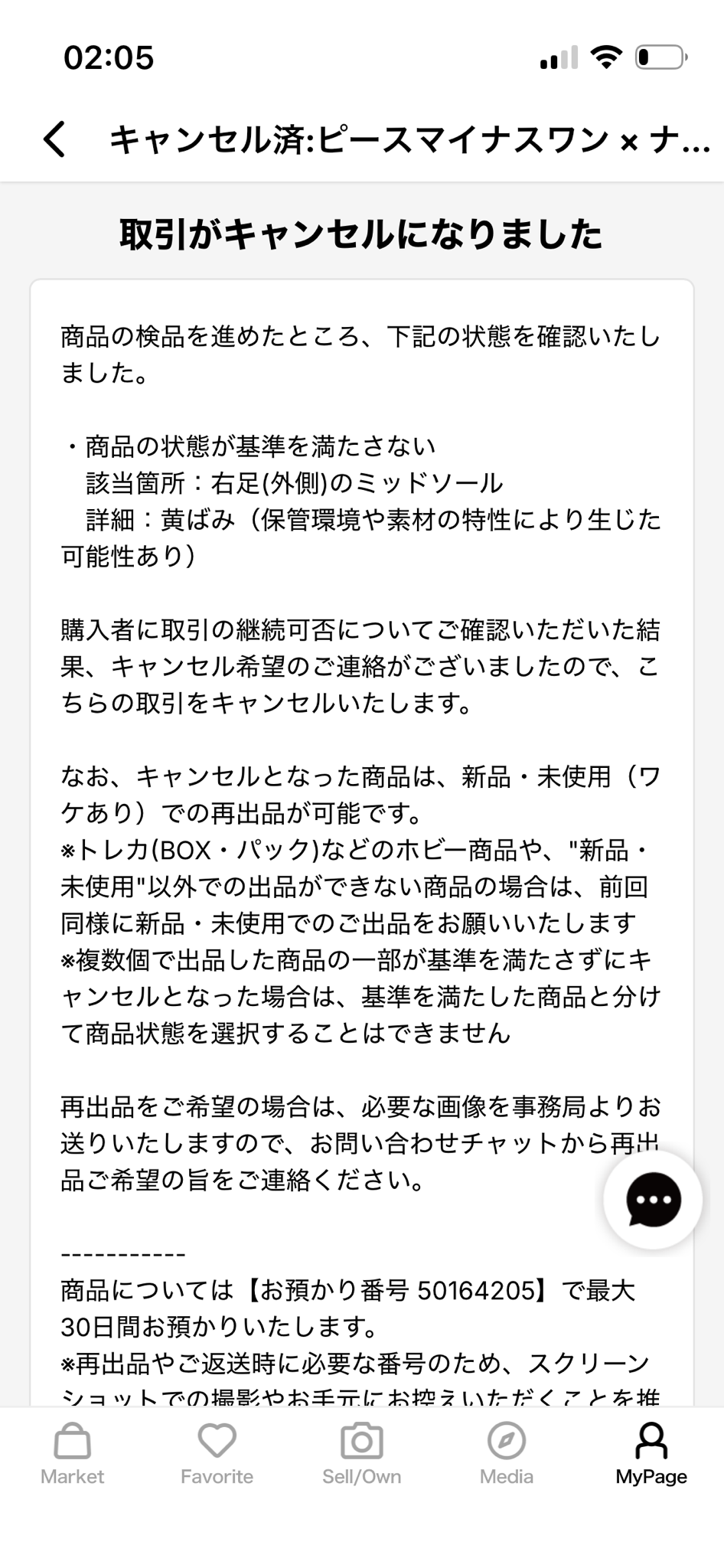Go back using the top-left arrow
Viewport: 724px width, 1568px height.
pos(54,139)
